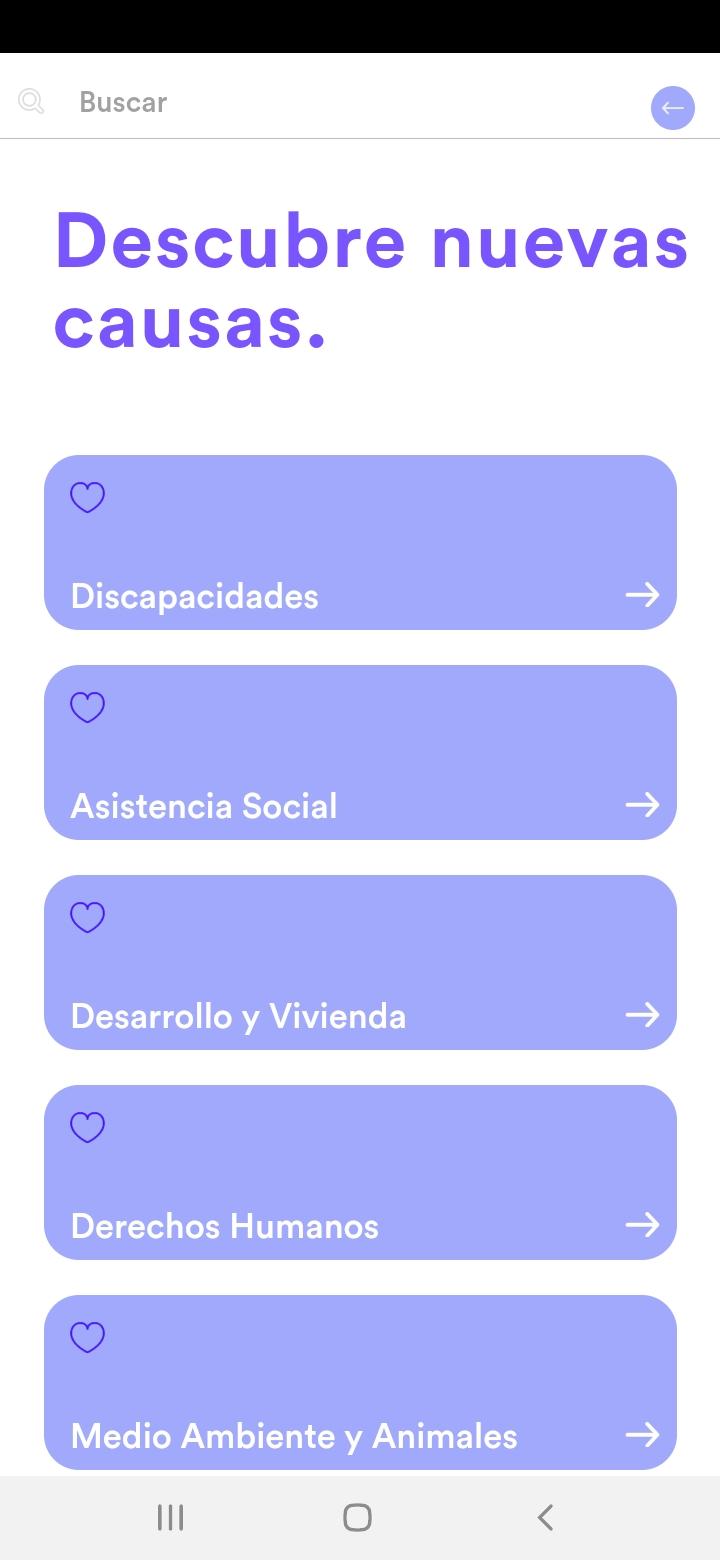This screenshot has height=1560, width=720.
Task: Select the Derechos Humanos card
Action: tap(360, 1173)
